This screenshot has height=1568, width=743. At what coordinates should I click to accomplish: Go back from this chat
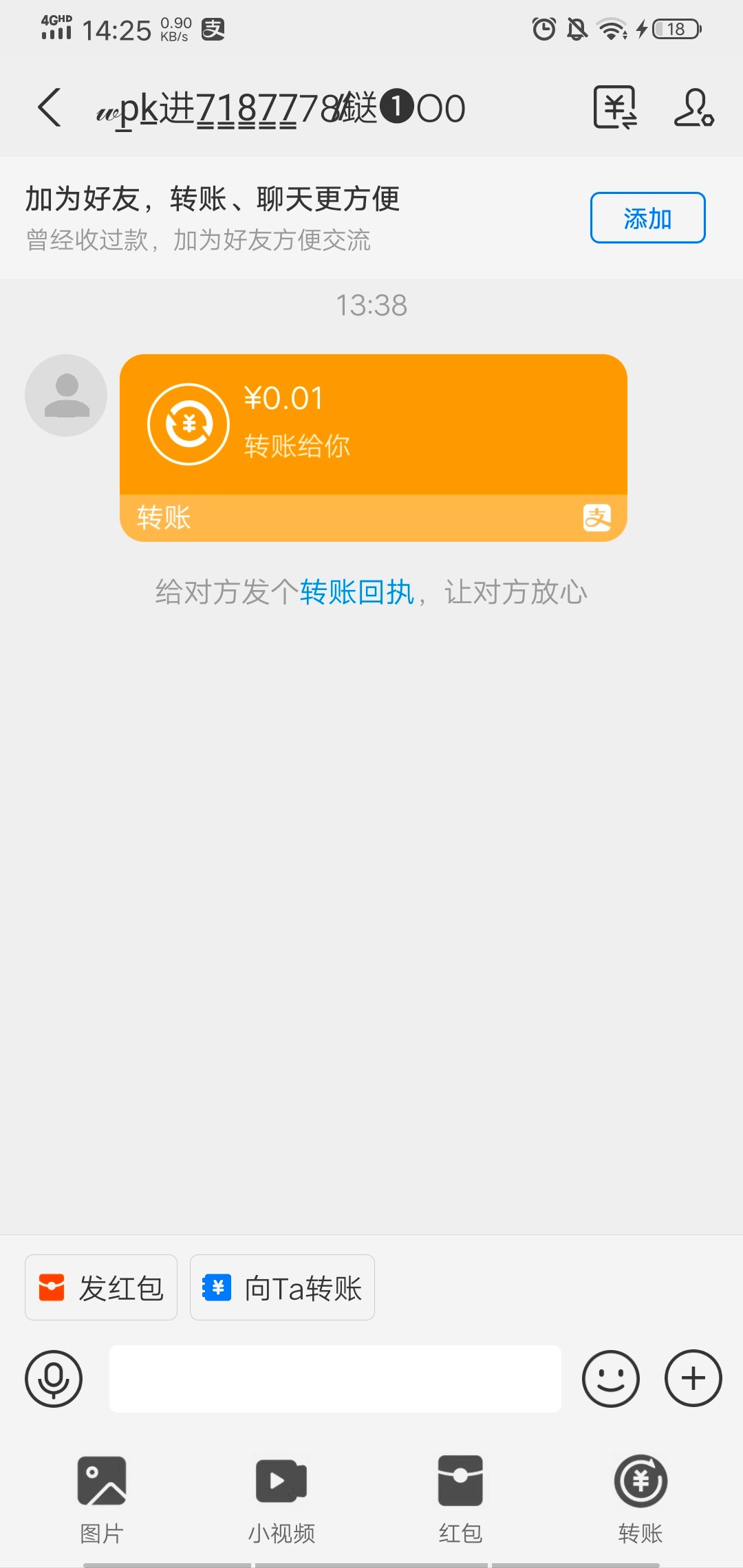pos(50,108)
